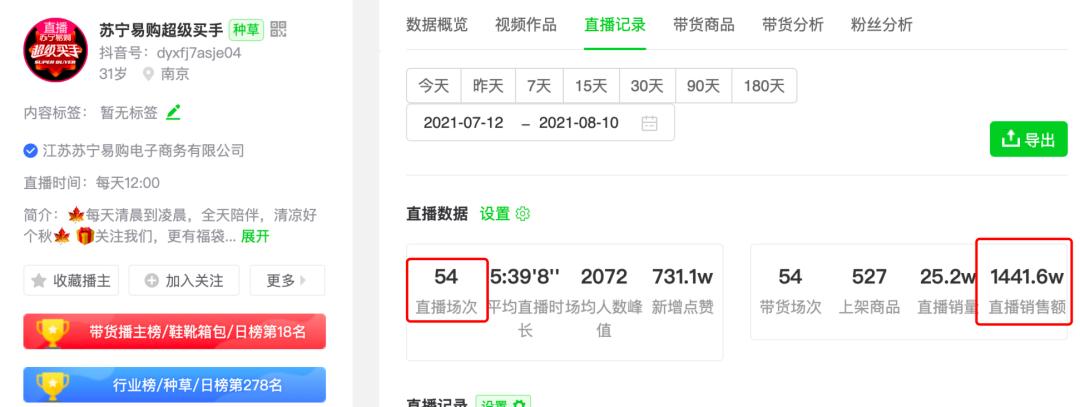The image size is (1080, 407).
Task: Choose the 15天 range
Action: (x=591, y=86)
